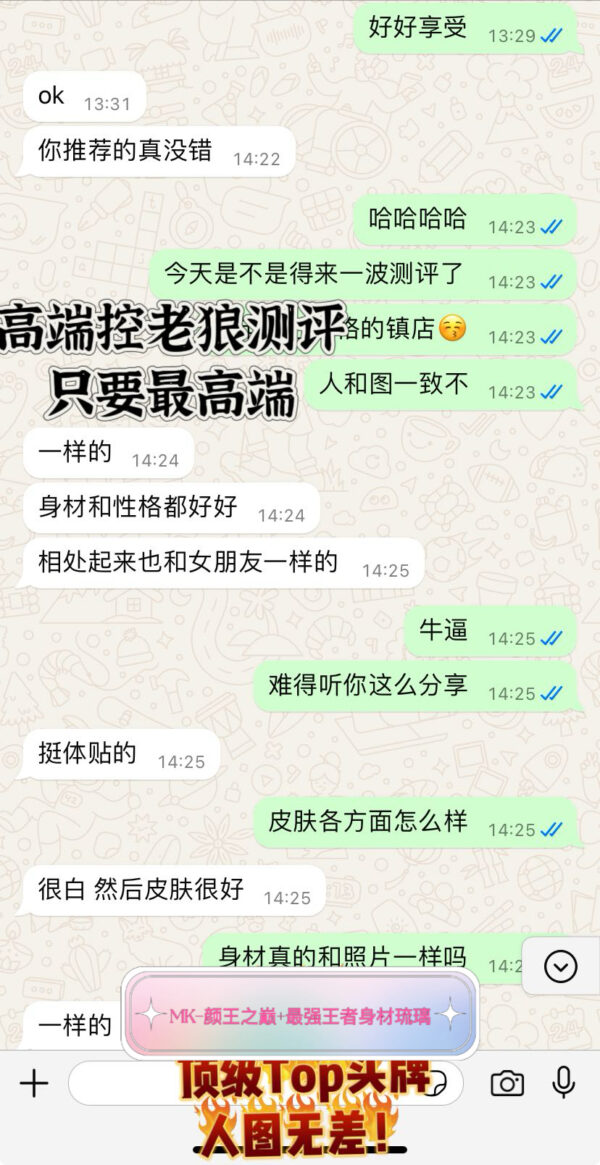600x1165 pixels.
Task: Tap the microphone to record voice message
Action: [x=564, y=1083]
